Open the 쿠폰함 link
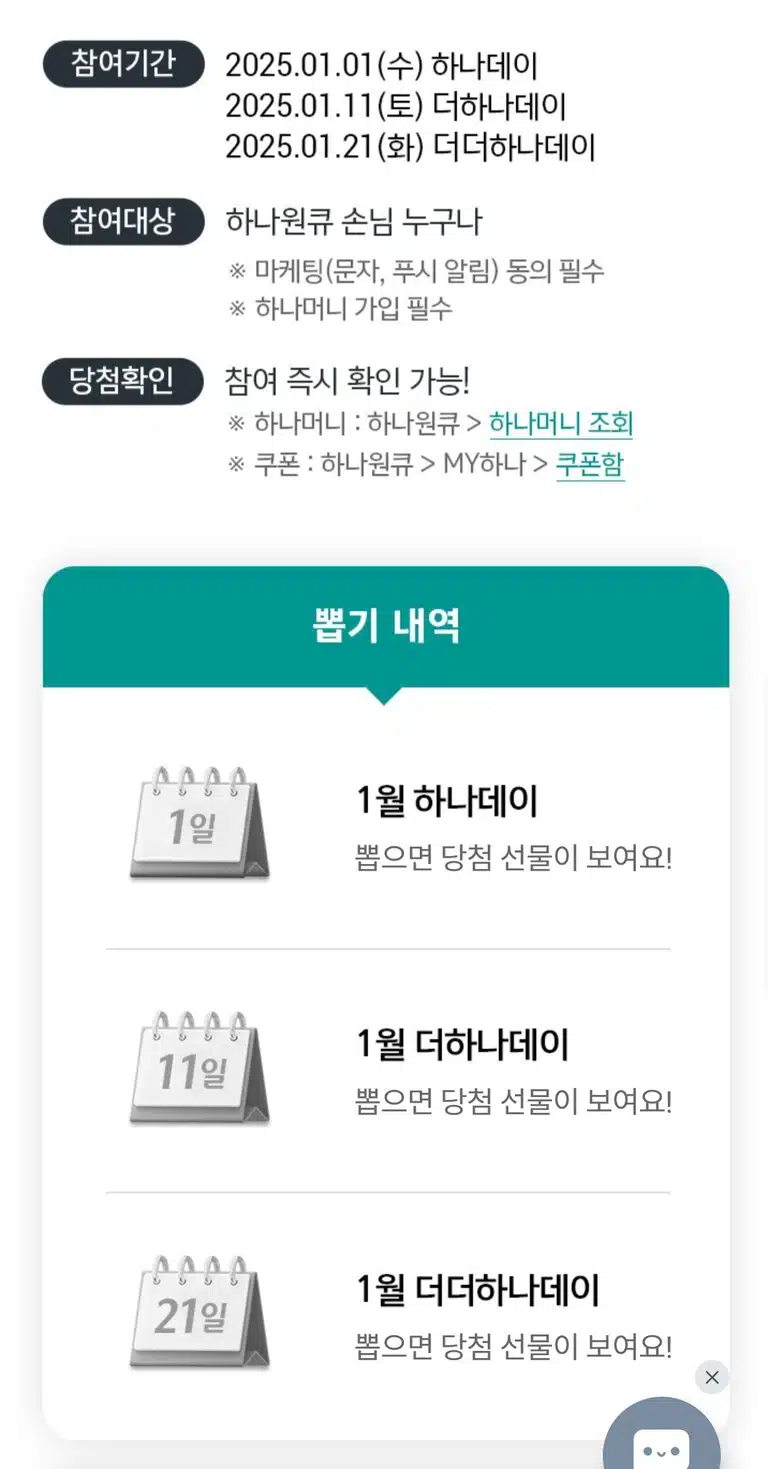768x1469 pixels. [590, 464]
